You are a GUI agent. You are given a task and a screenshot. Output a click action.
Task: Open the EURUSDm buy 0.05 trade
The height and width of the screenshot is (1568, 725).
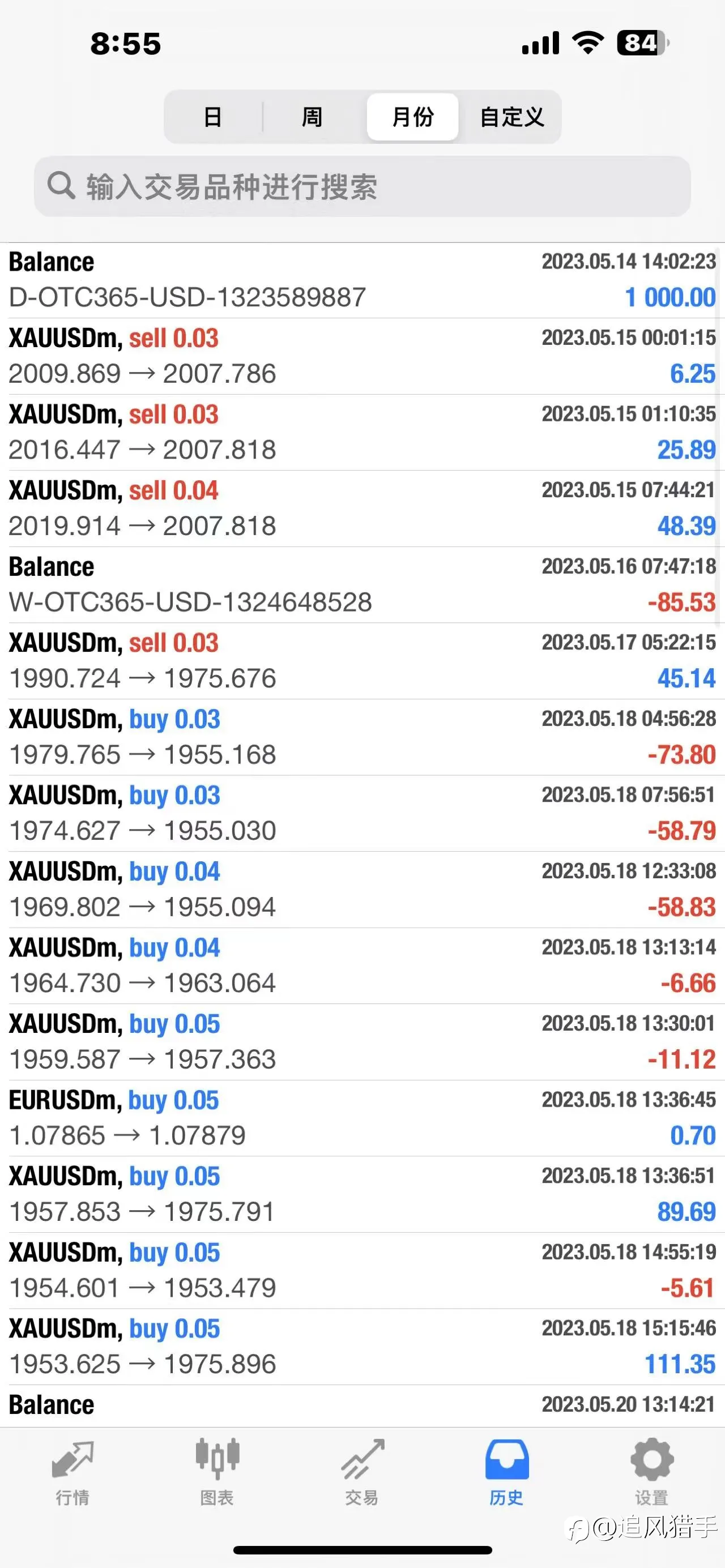pyautogui.click(x=362, y=1118)
